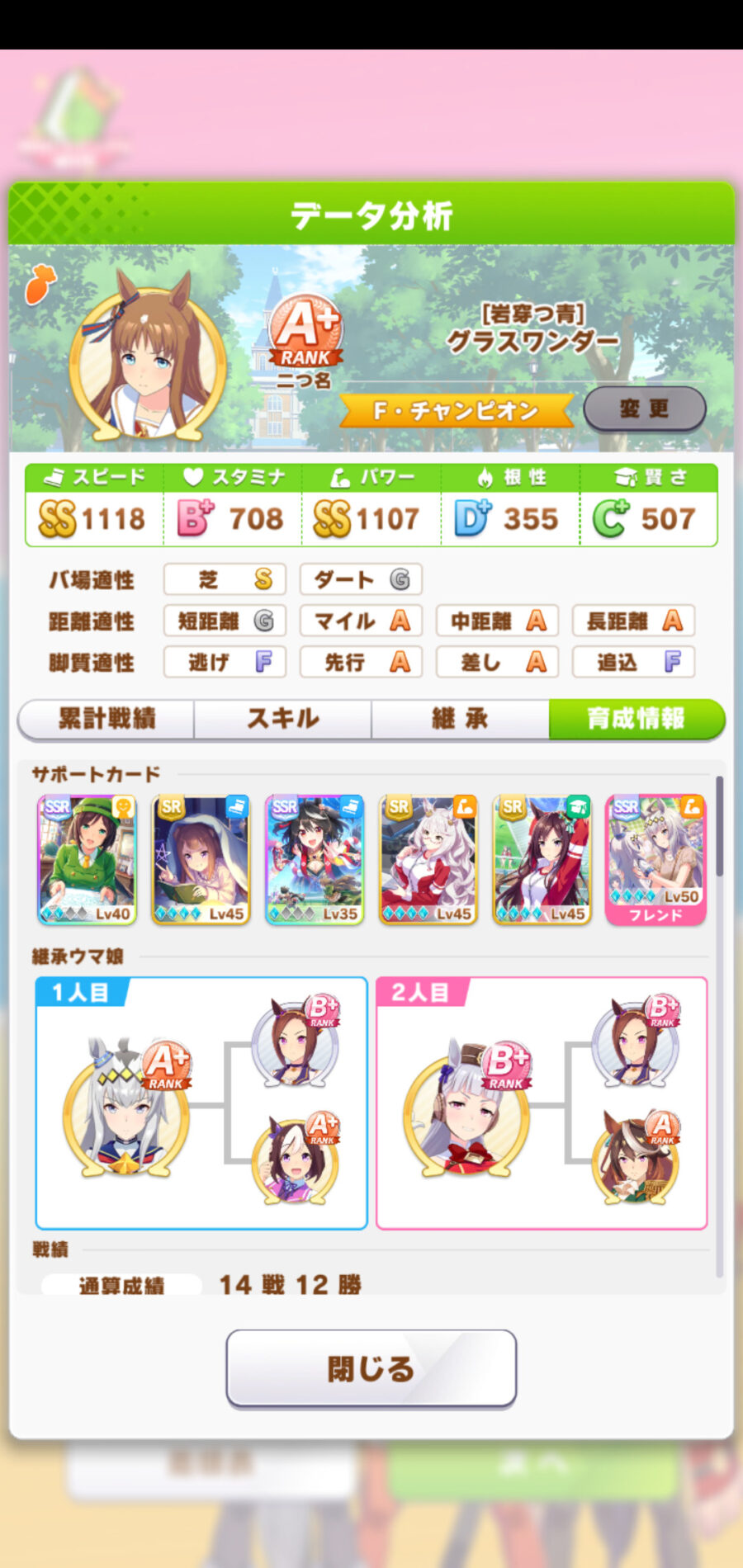This screenshot has width=743, height=1568.
Task: Switch to the スキル tab
Action: (x=283, y=719)
